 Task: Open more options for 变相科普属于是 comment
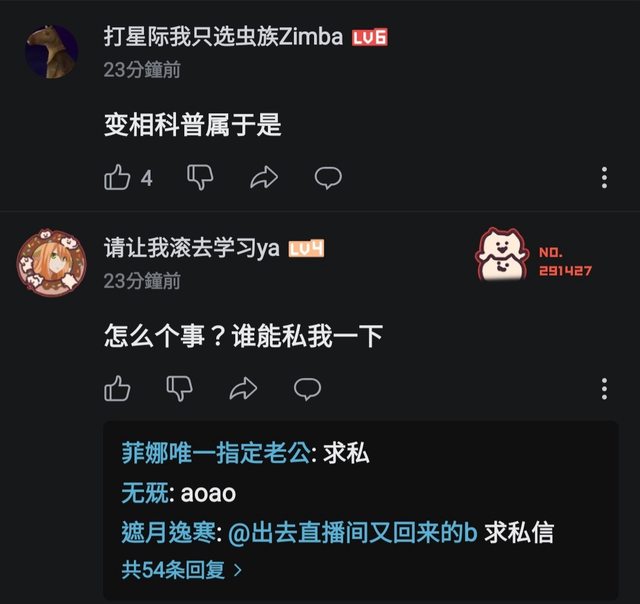[604, 178]
